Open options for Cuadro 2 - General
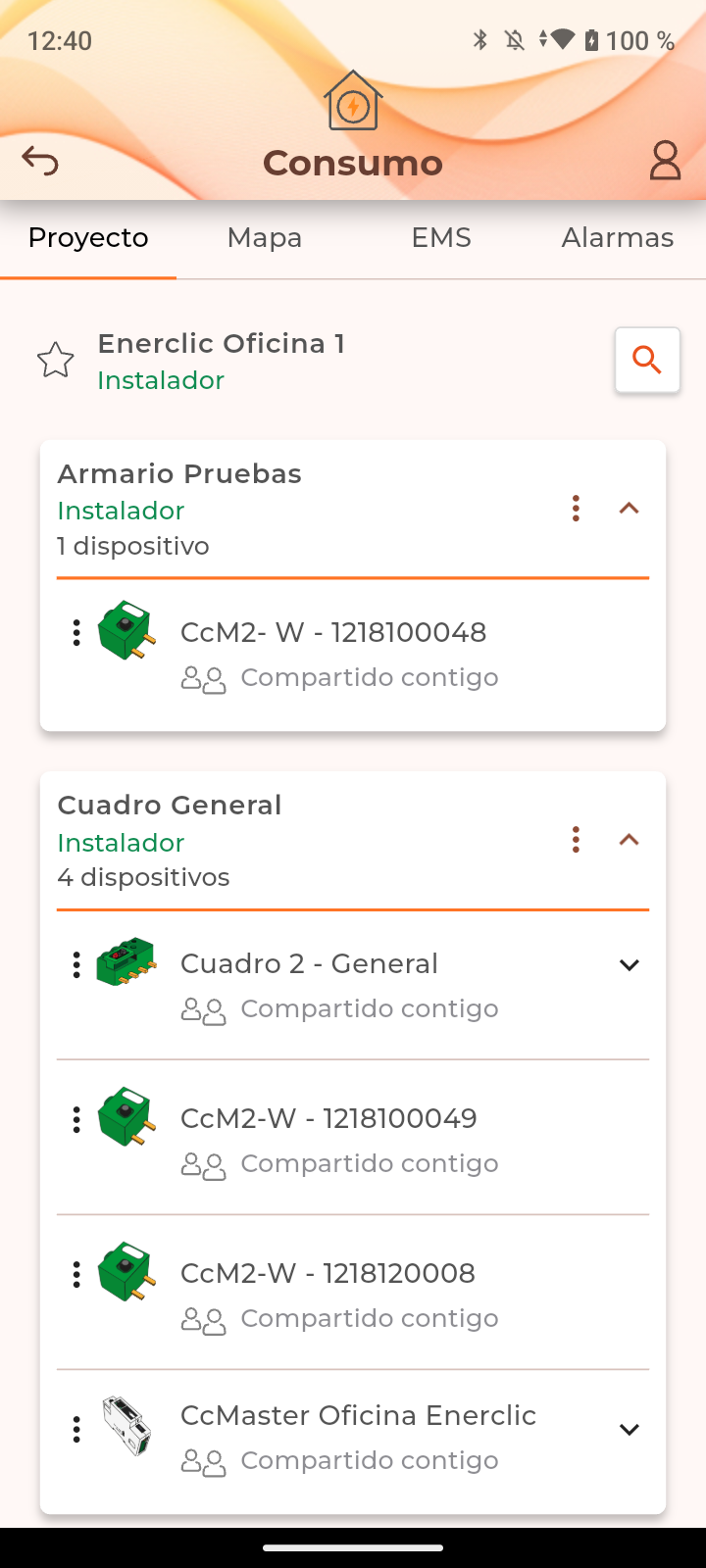The width and height of the screenshot is (706, 1568). click(76, 965)
